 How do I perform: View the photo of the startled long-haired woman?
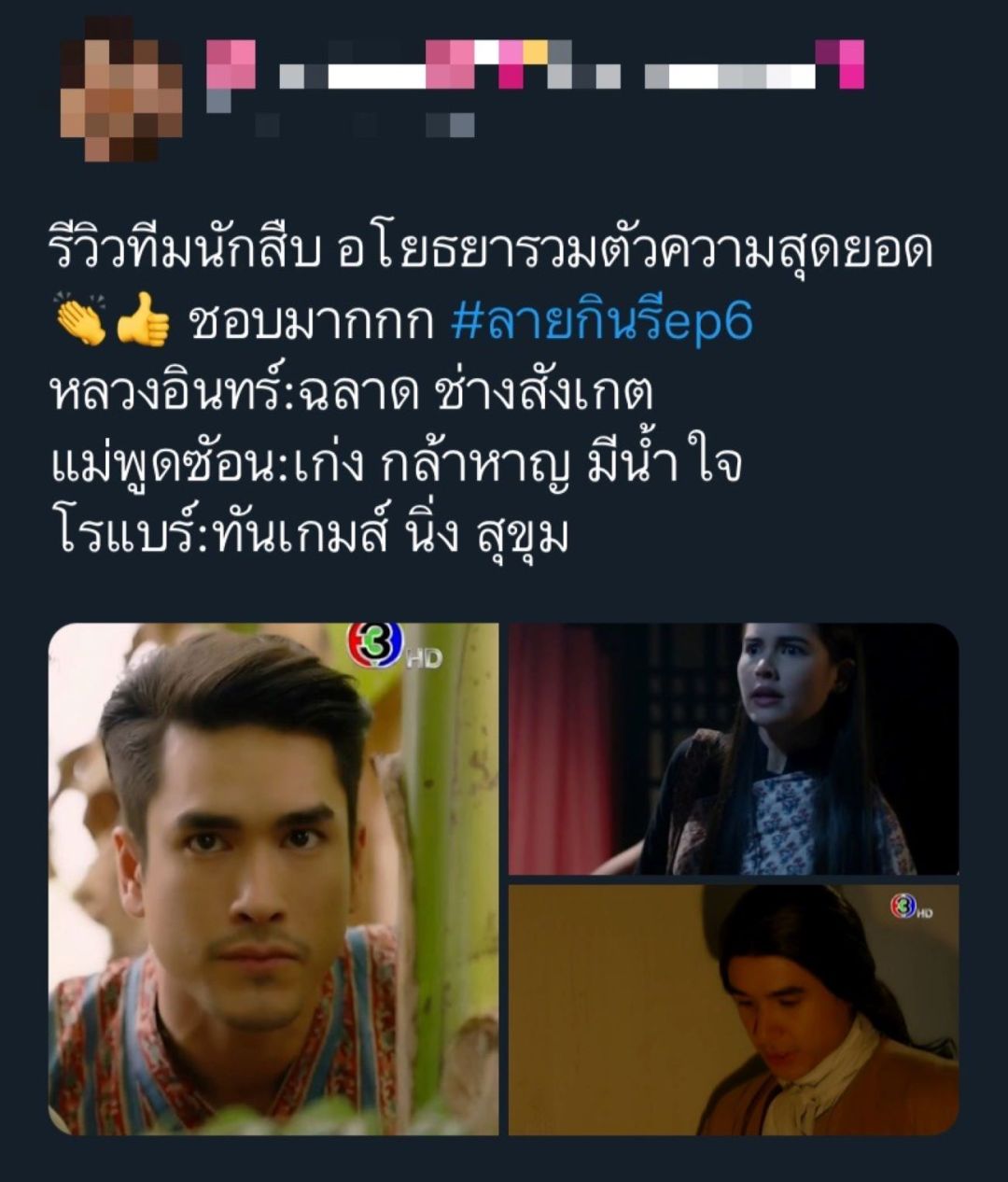(x=734, y=749)
